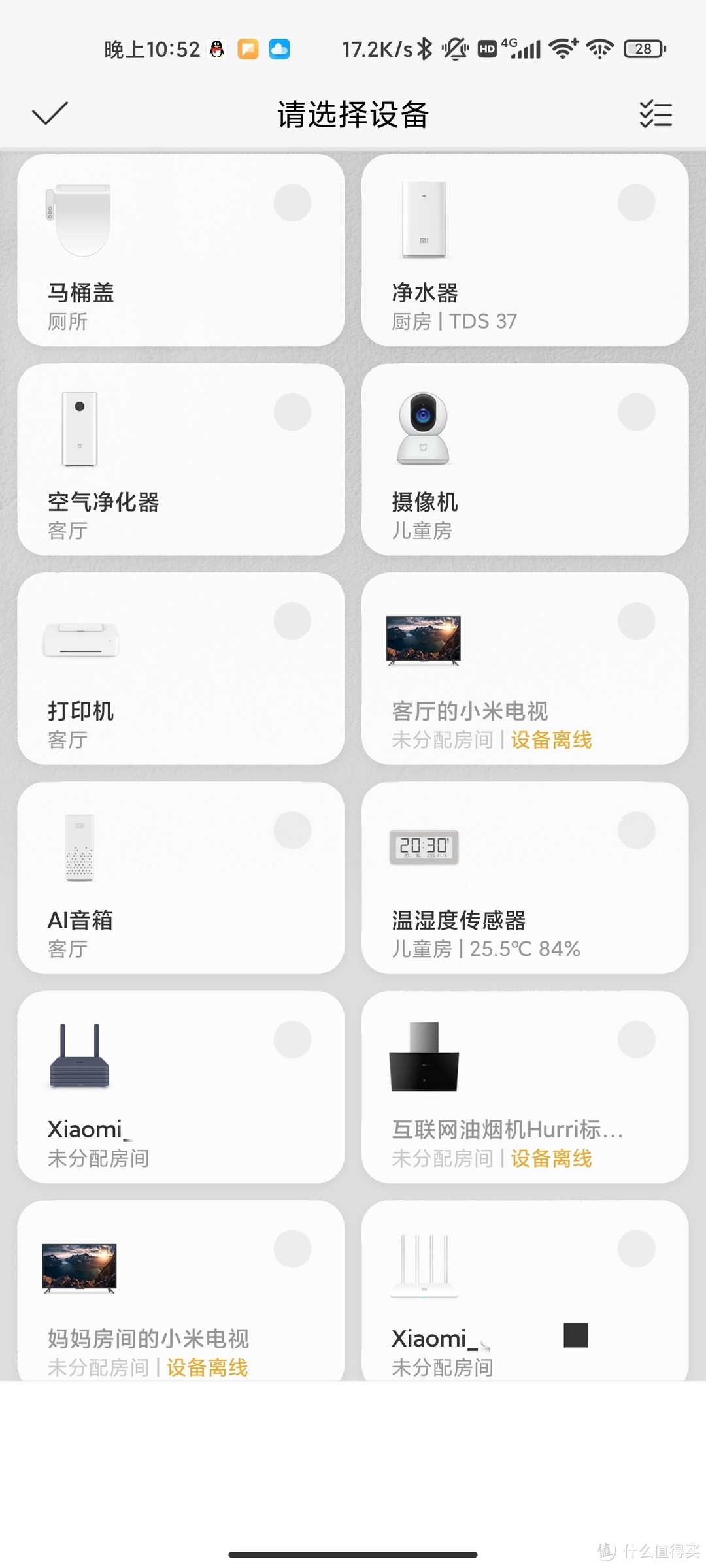
Task: Toggle selection checkbox on 马桶盖 card
Action: [292, 202]
